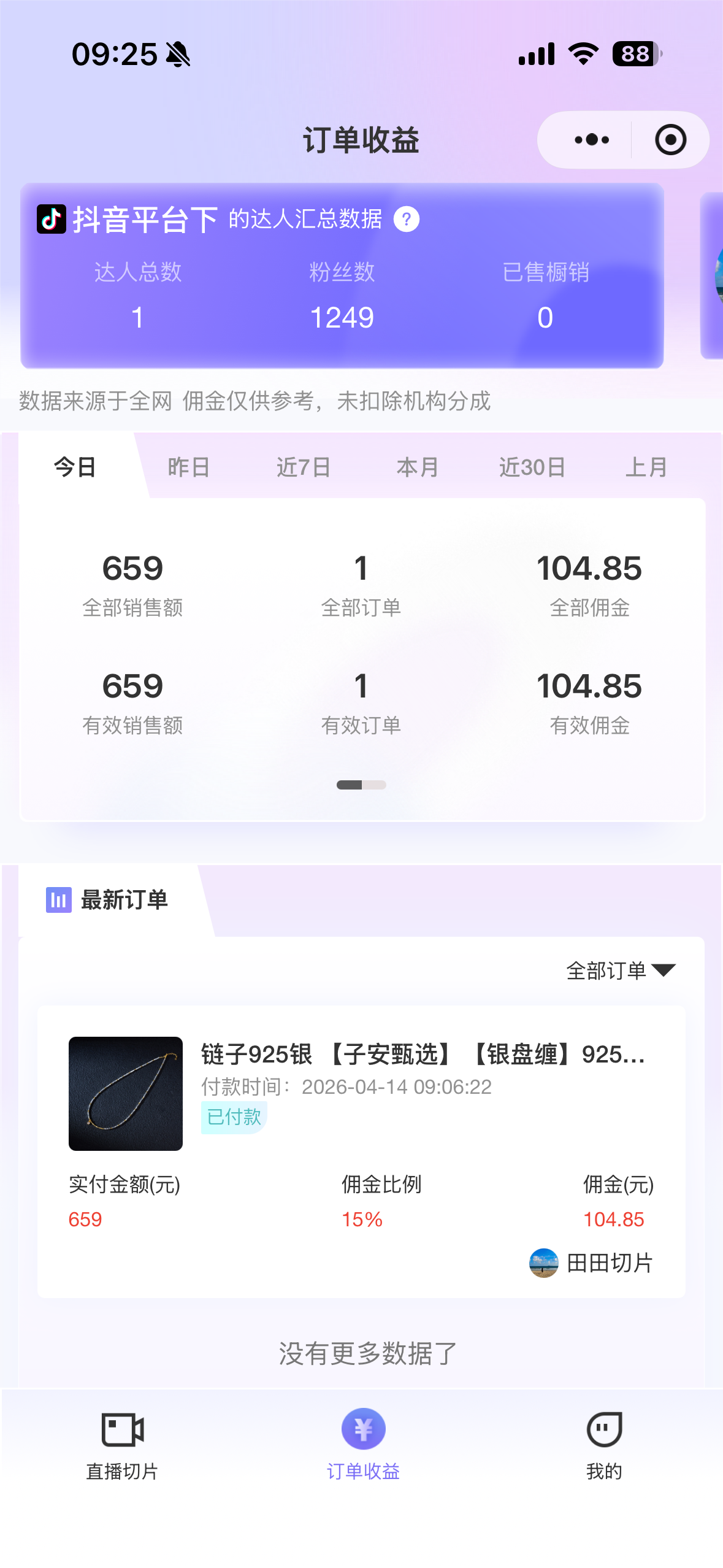Select the 近7日 date range

coord(304,467)
